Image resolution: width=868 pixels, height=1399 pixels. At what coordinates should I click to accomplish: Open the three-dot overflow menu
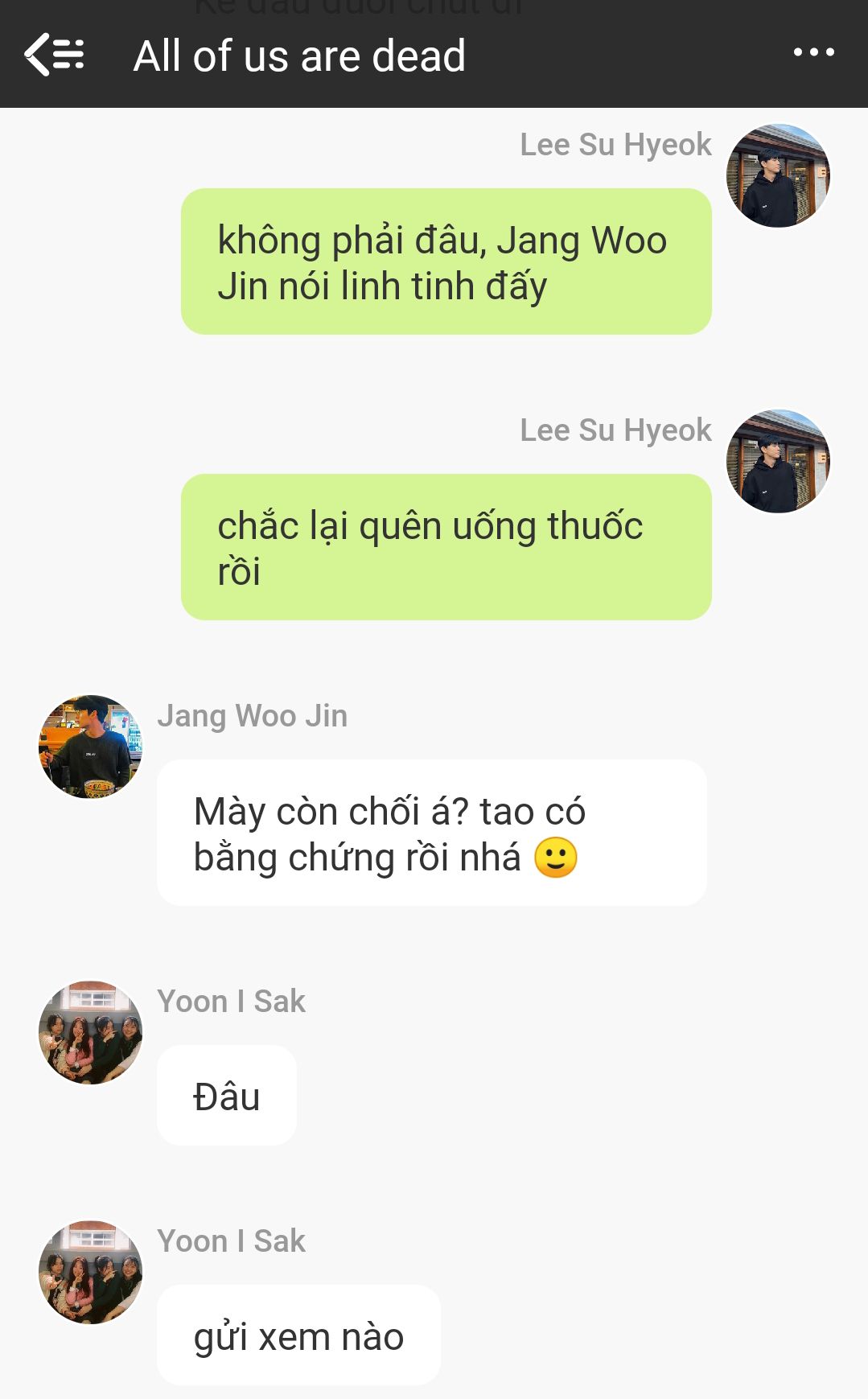click(813, 53)
